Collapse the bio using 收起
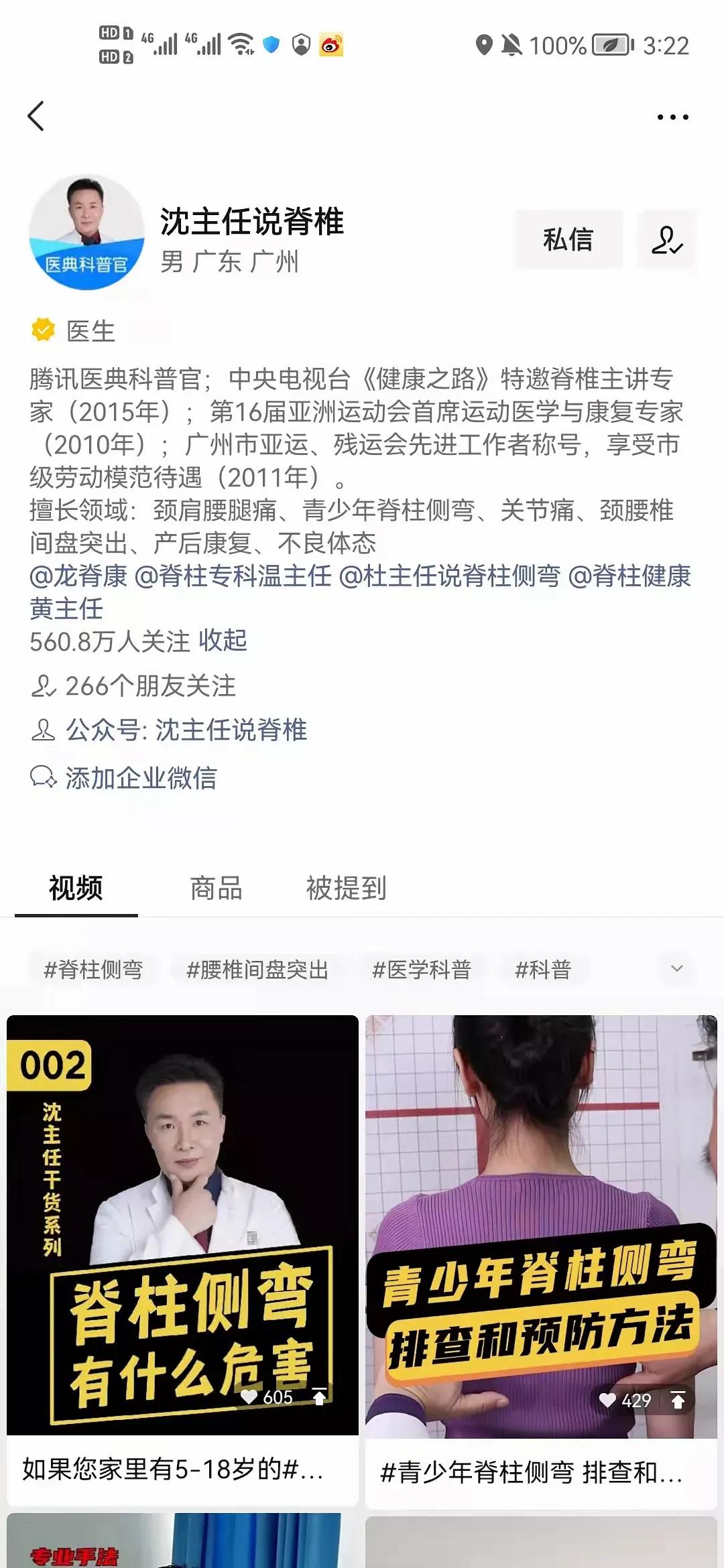The width and height of the screenshot is (724, 1568). [x=223, y=641]
